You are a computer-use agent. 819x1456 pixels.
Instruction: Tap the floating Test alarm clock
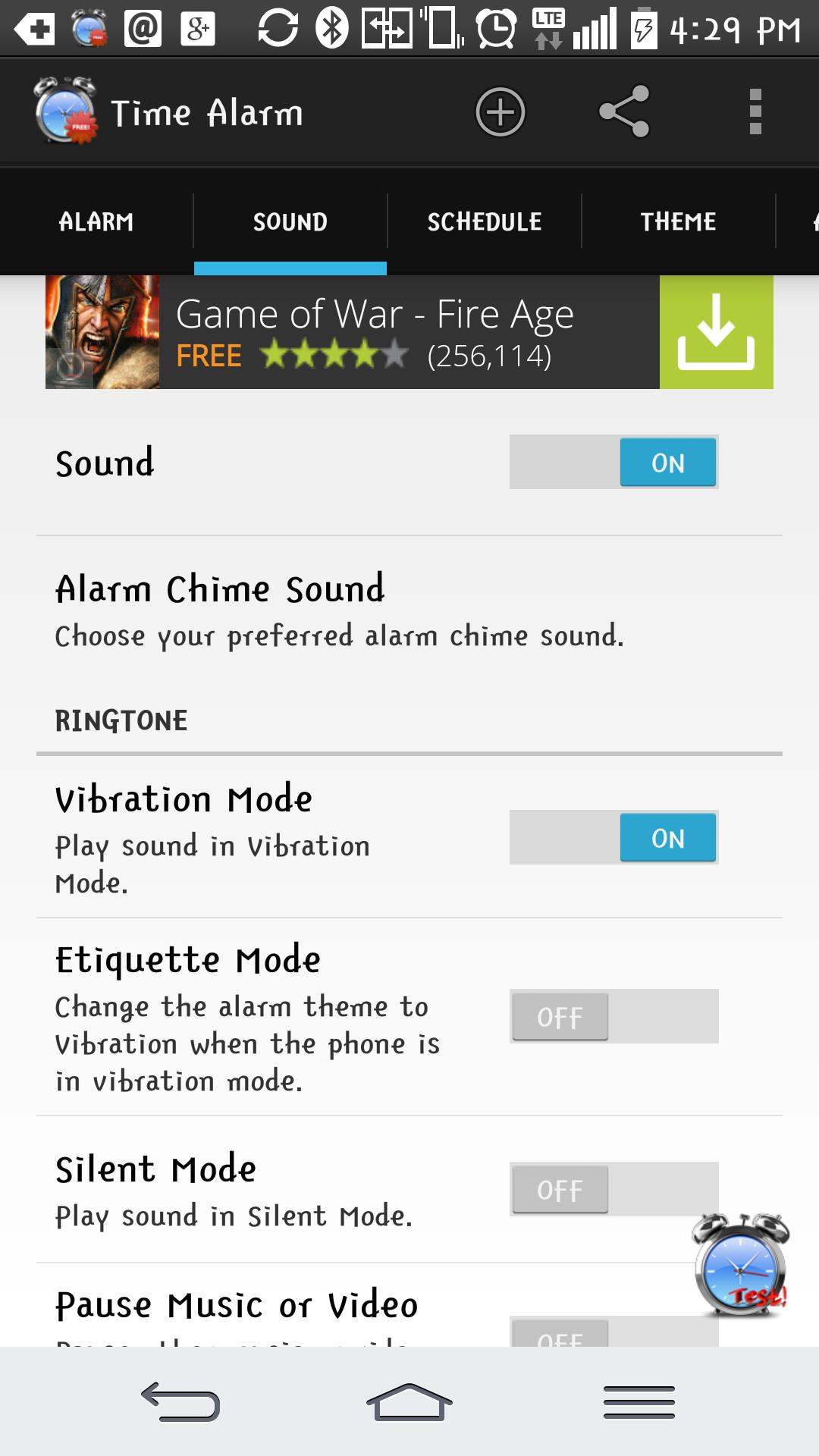click(741, 1263)
